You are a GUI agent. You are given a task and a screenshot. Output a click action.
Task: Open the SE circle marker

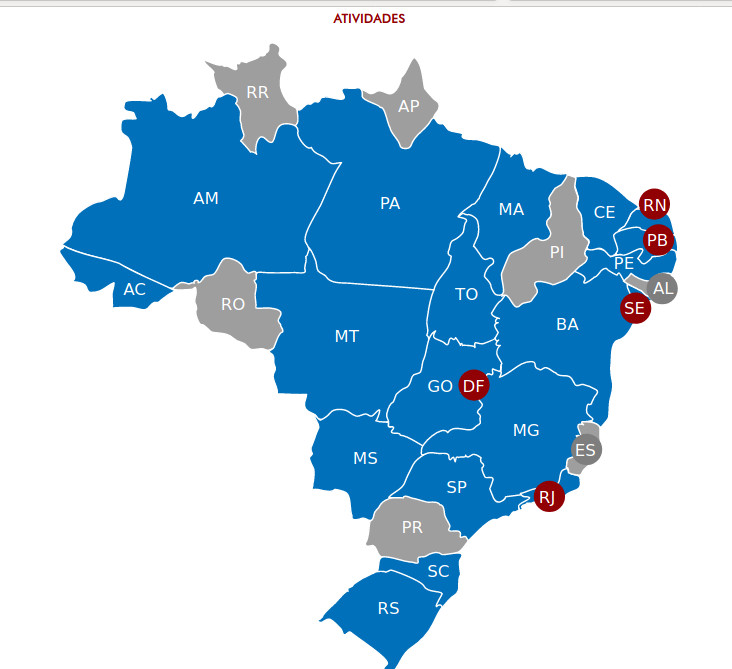(x=635, y=308)
